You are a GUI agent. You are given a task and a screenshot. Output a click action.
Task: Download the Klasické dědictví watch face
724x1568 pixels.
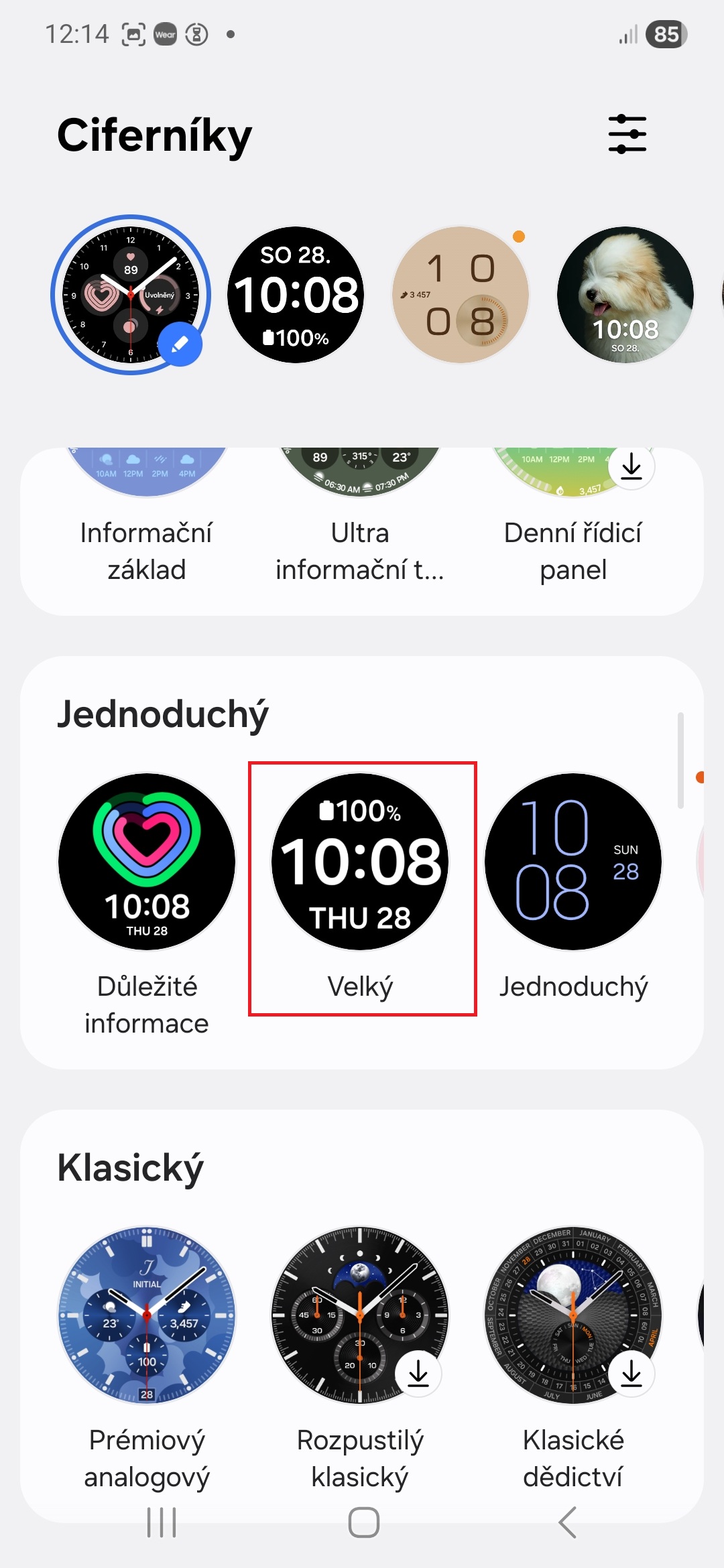tap(631, 1374)
